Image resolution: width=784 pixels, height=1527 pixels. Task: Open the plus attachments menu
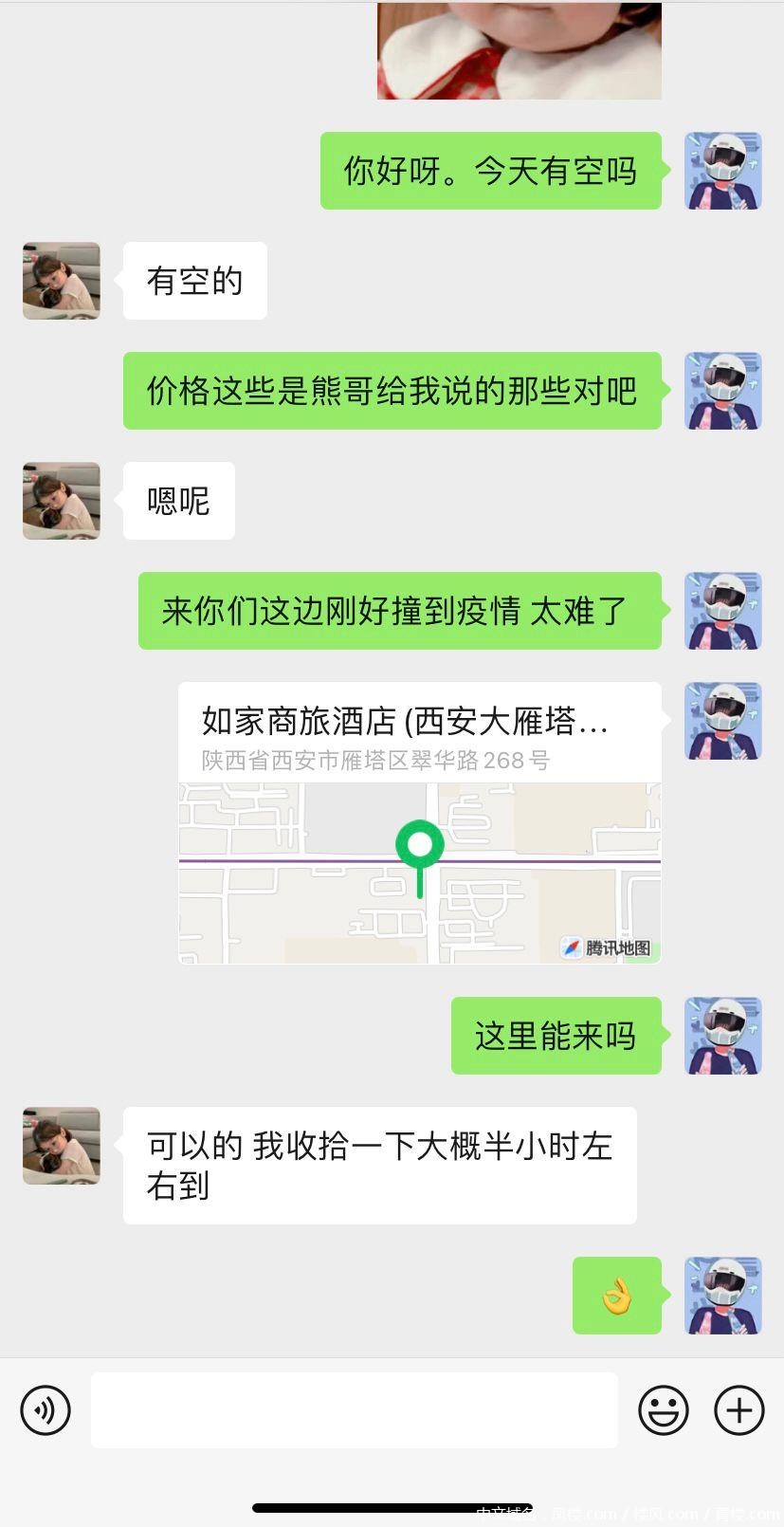739,1410
